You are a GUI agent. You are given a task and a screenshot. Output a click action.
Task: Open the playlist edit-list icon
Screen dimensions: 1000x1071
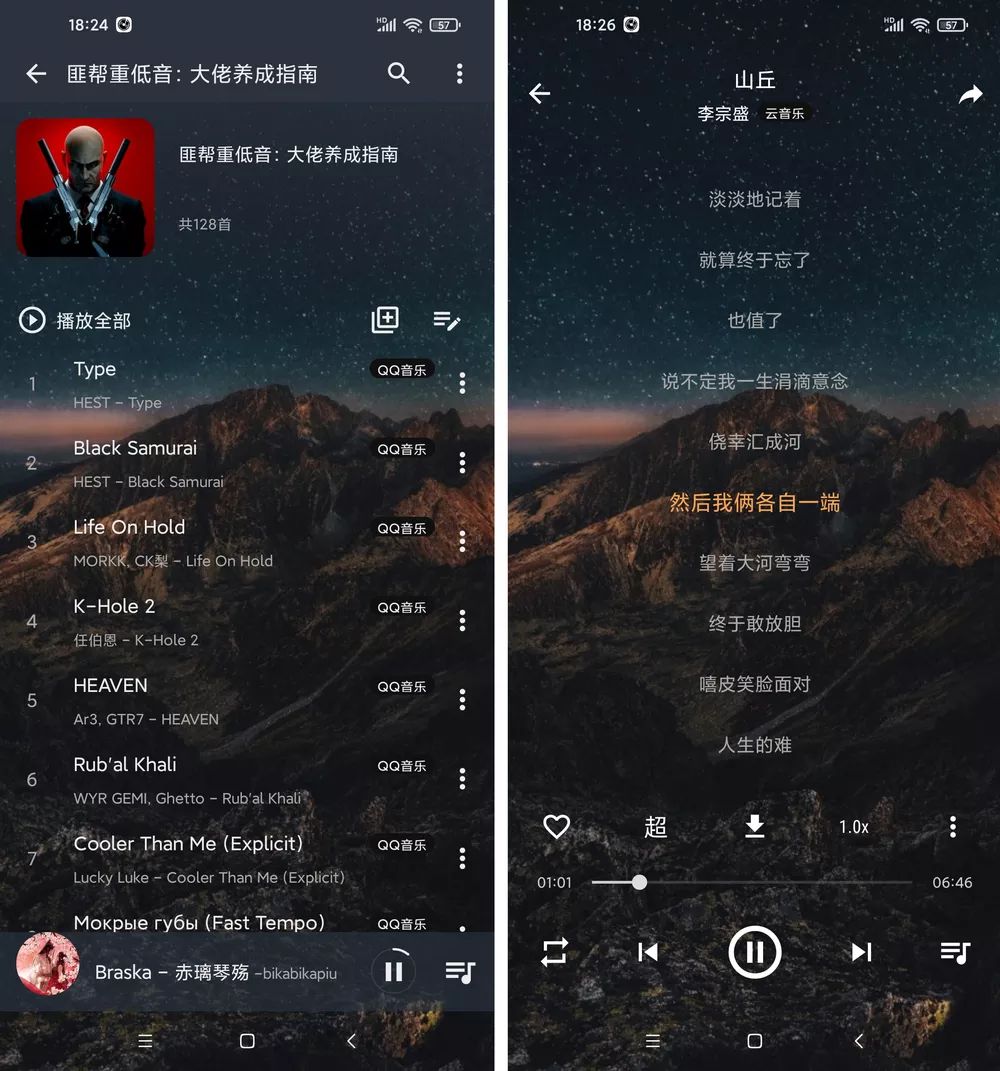click(446, 320)
